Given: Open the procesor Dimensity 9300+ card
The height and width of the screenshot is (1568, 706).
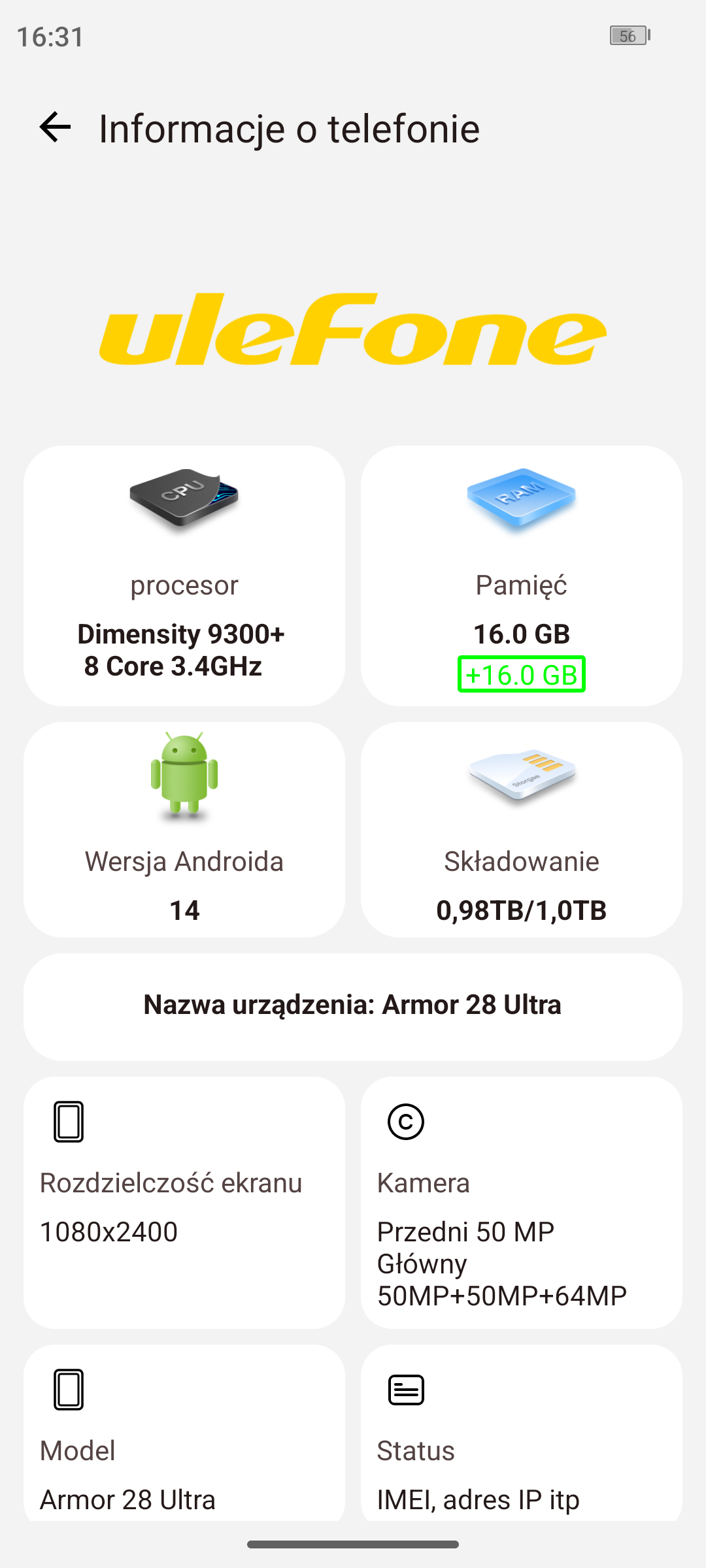Looking at the screenshot, I should tap(184, 575).
